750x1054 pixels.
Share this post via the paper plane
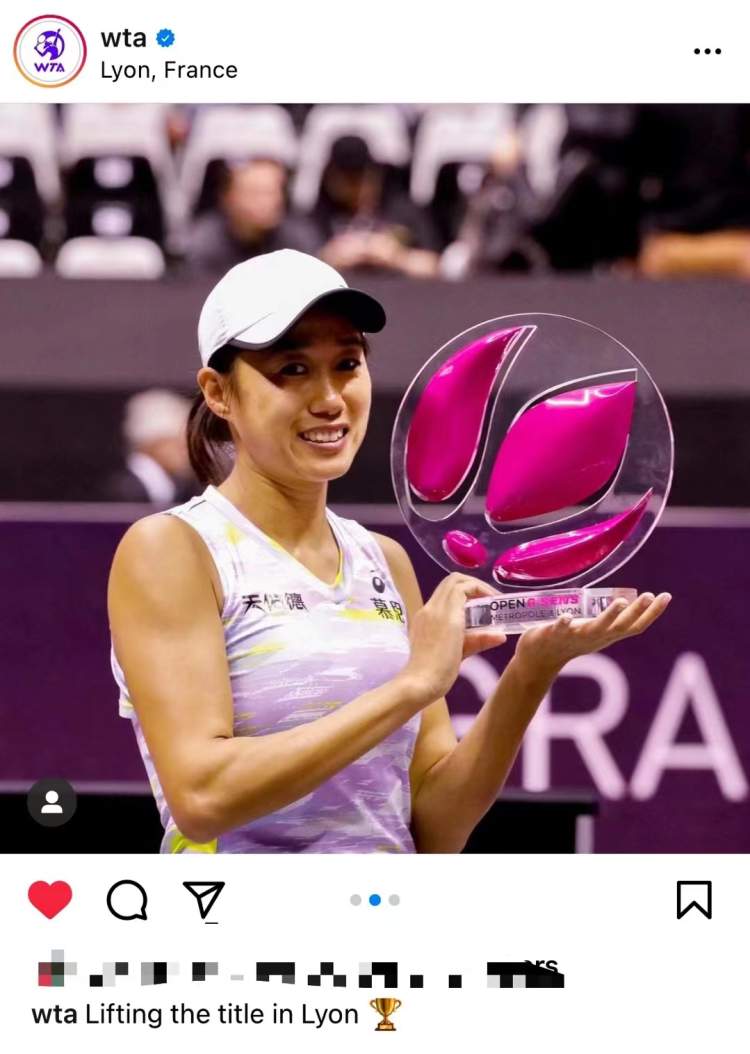click(x=204, y=899)
